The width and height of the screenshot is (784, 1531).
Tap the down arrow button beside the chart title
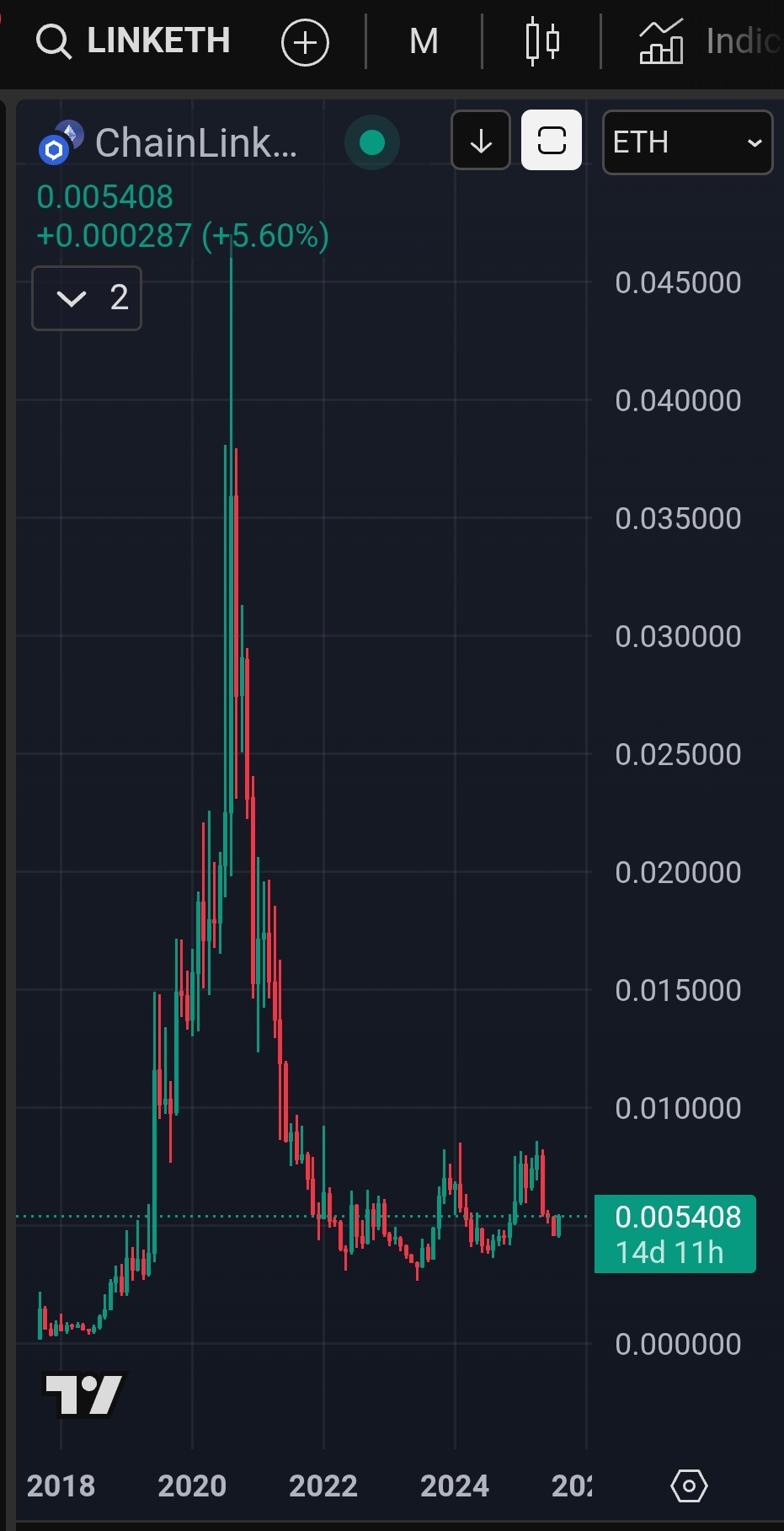(481, 141)
